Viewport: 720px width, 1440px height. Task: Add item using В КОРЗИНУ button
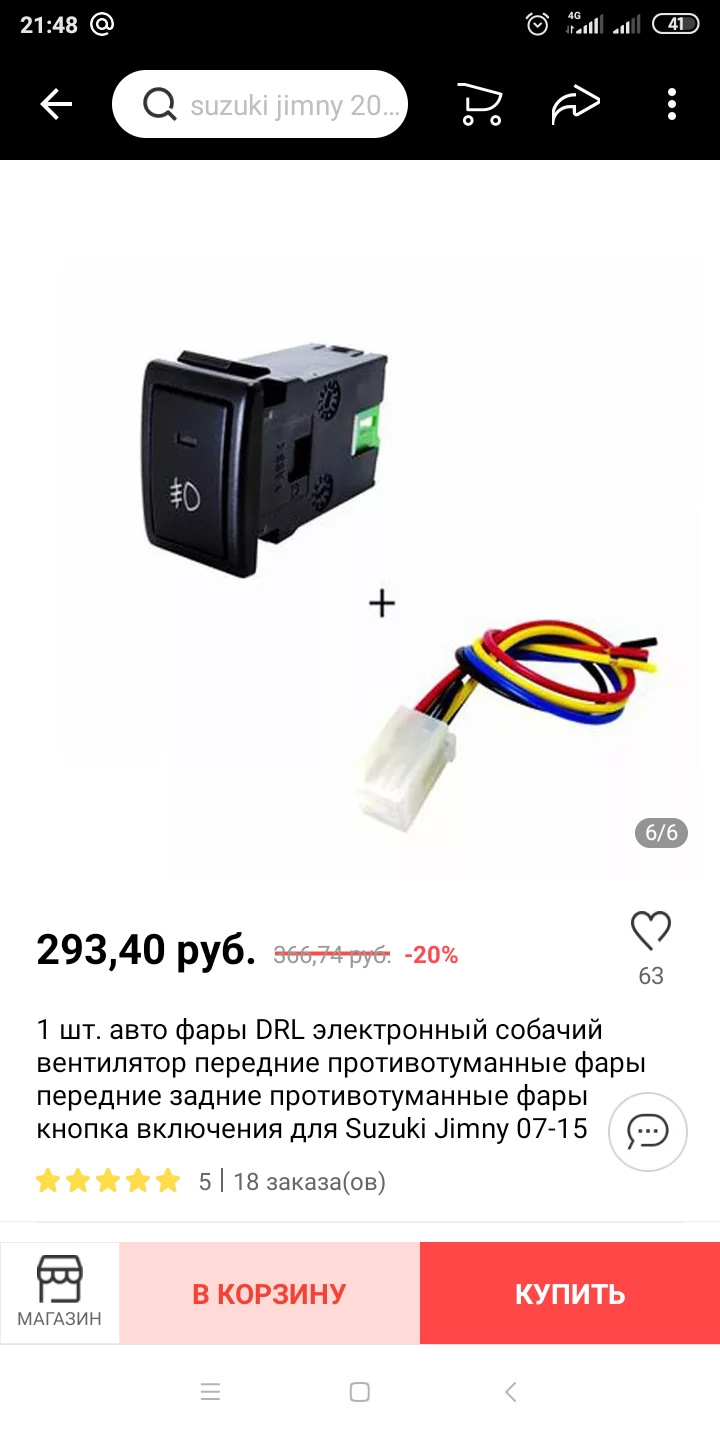[268, 1292]
